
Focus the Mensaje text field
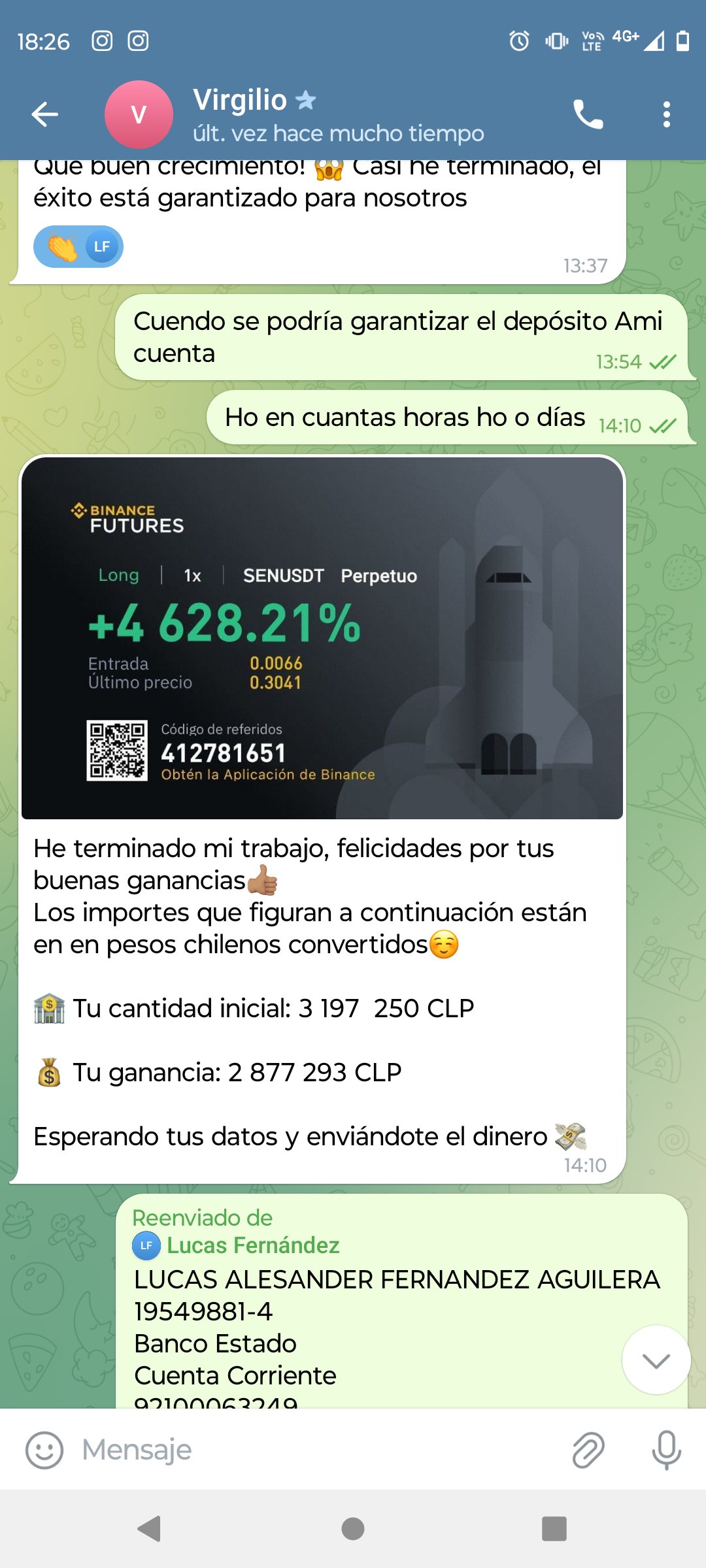(314, 1450)
